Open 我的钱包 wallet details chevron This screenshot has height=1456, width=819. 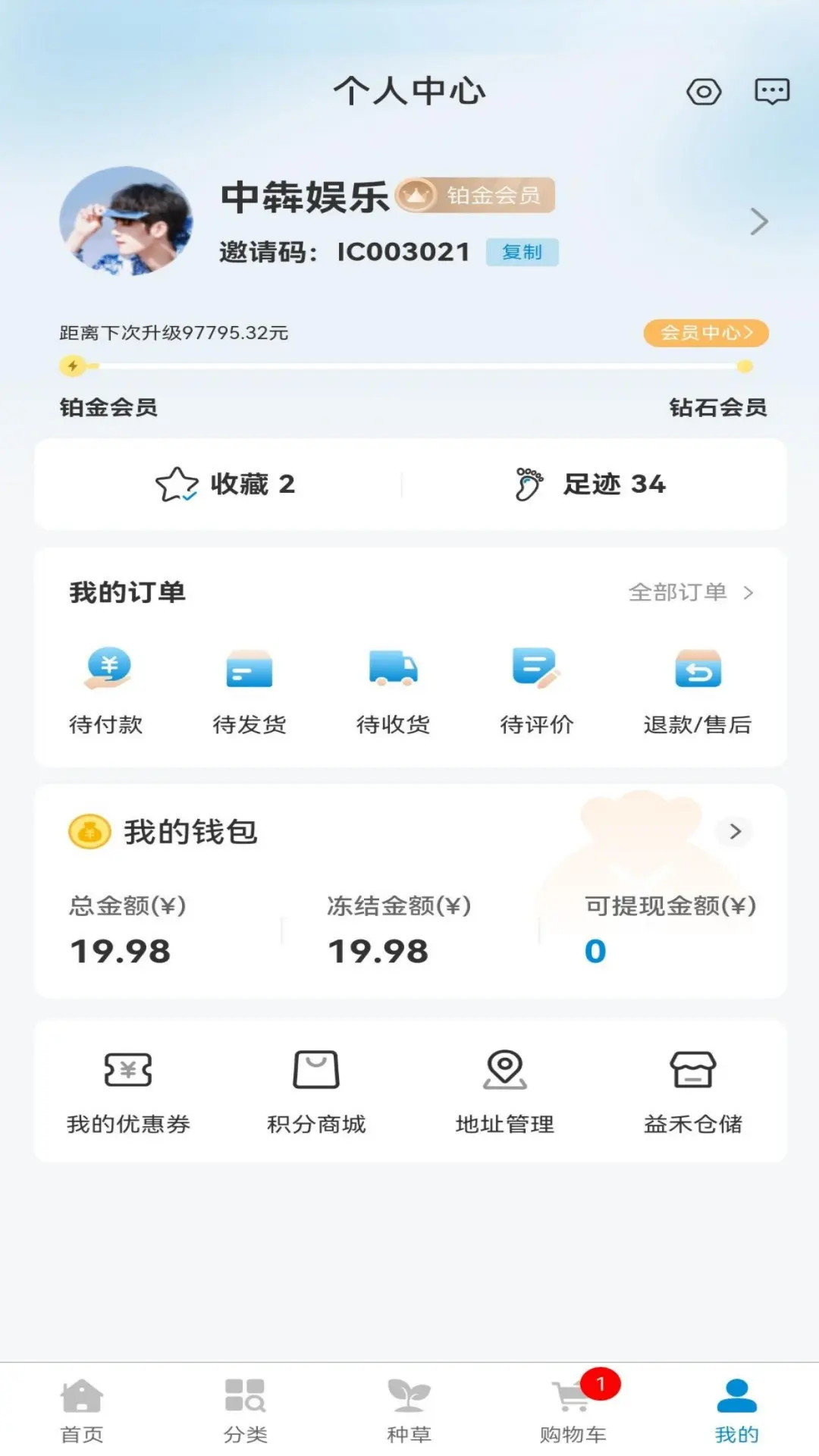(733, 831)
